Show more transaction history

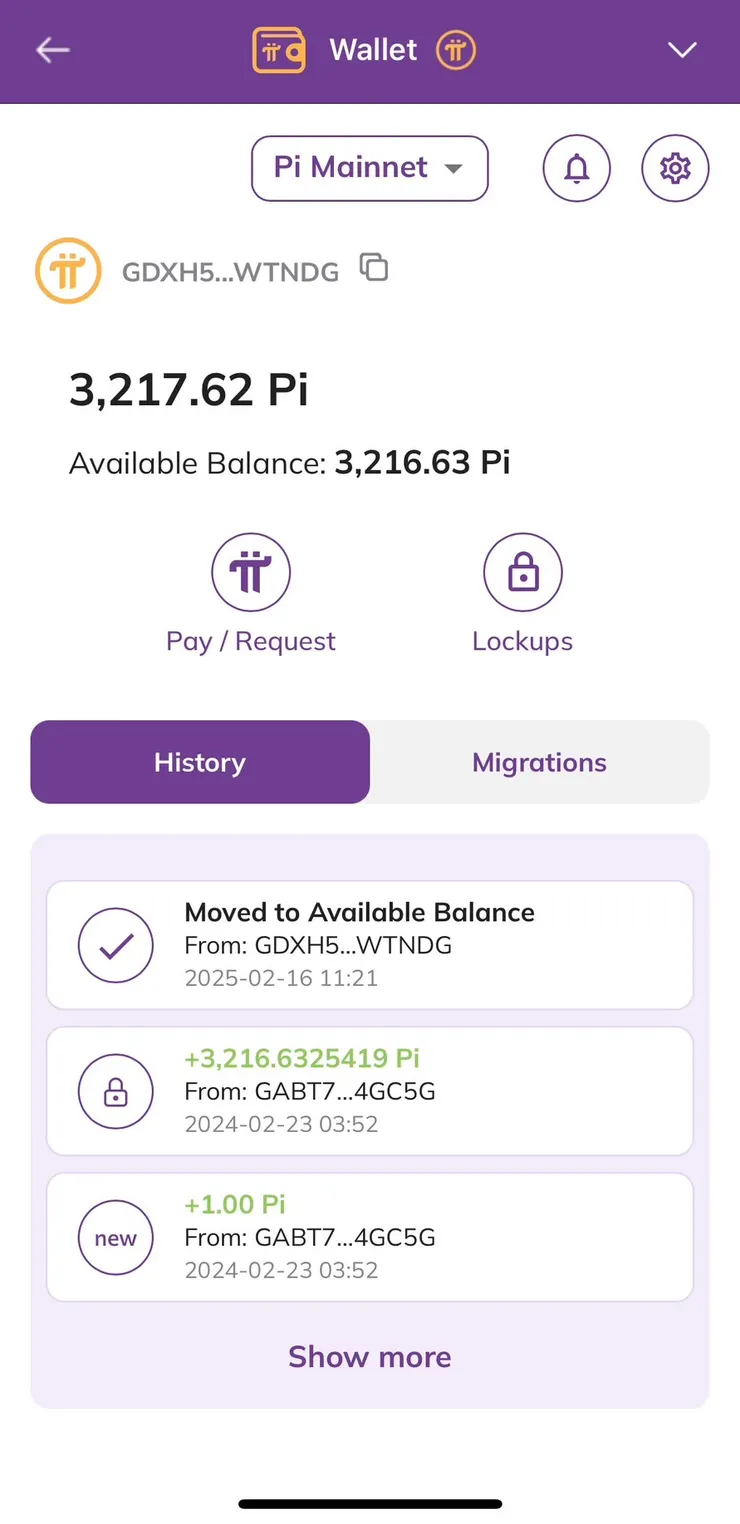(x=370, y=1357)
